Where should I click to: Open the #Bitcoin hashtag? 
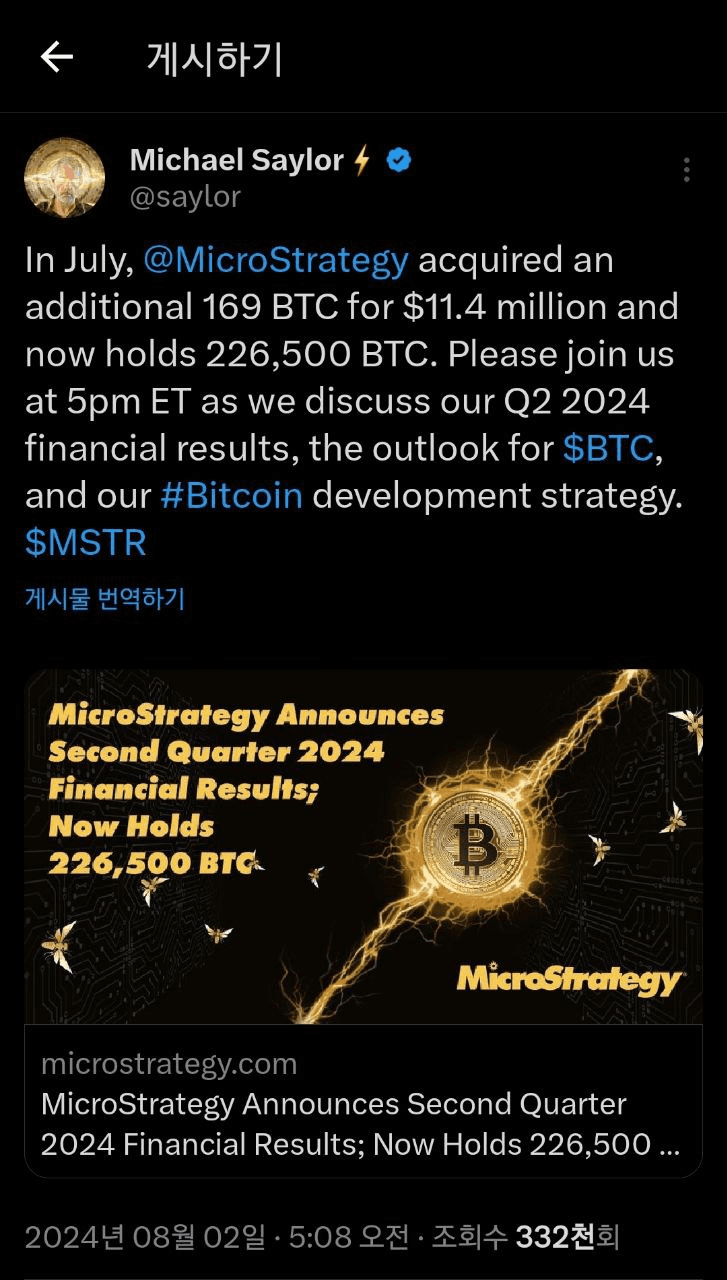[231, 495]
